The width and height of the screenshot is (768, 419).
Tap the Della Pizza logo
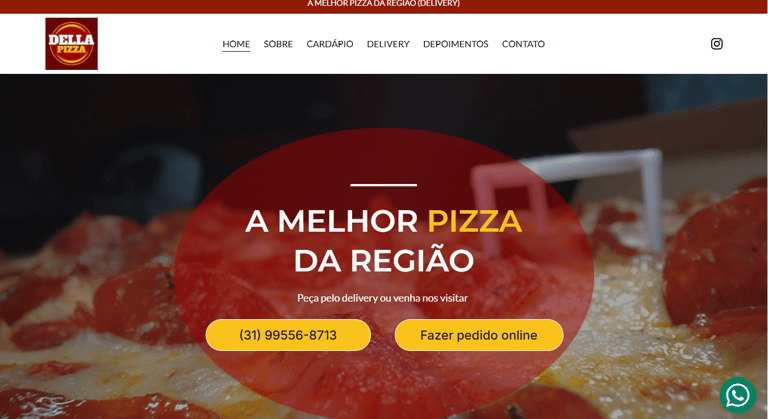[x=71, y=44]
